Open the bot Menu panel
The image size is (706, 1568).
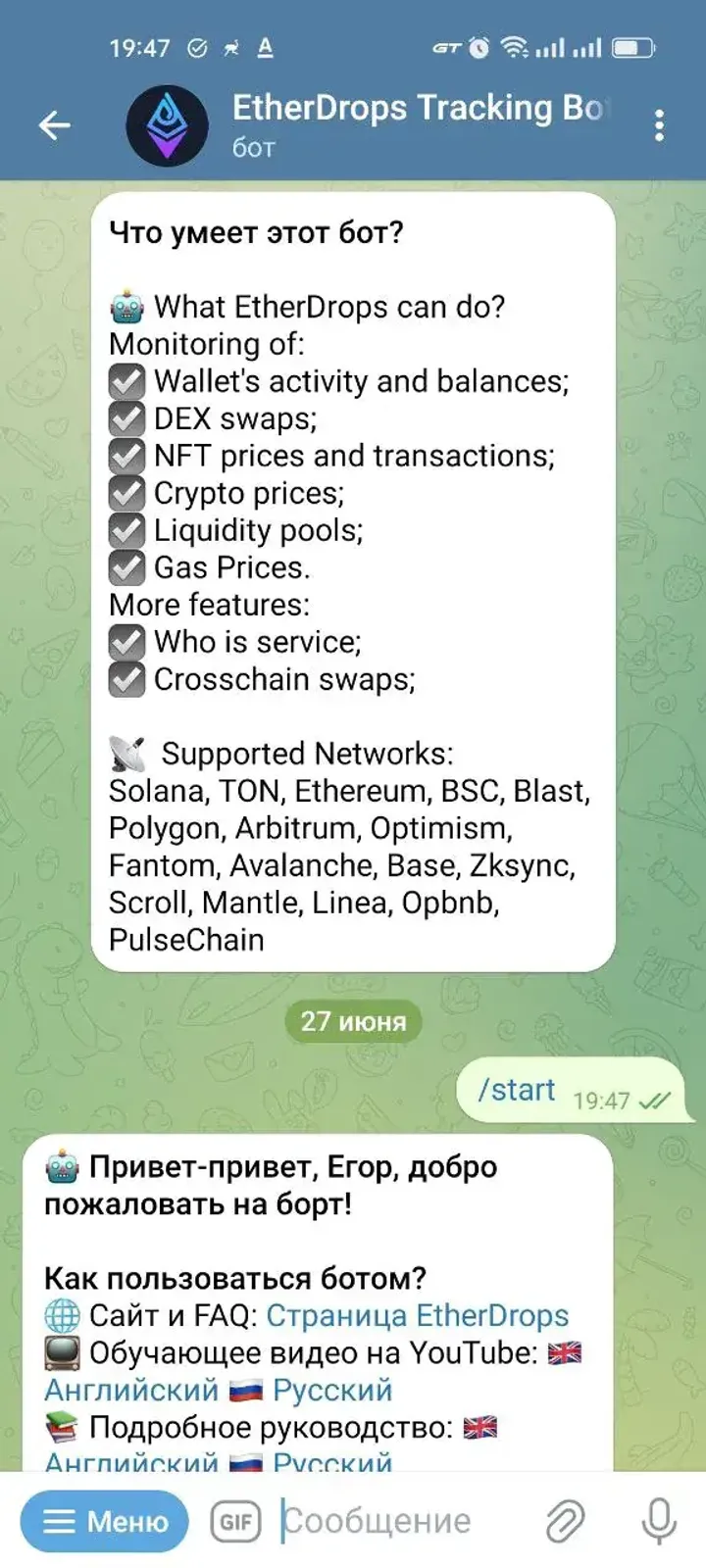coord(102,1521)
